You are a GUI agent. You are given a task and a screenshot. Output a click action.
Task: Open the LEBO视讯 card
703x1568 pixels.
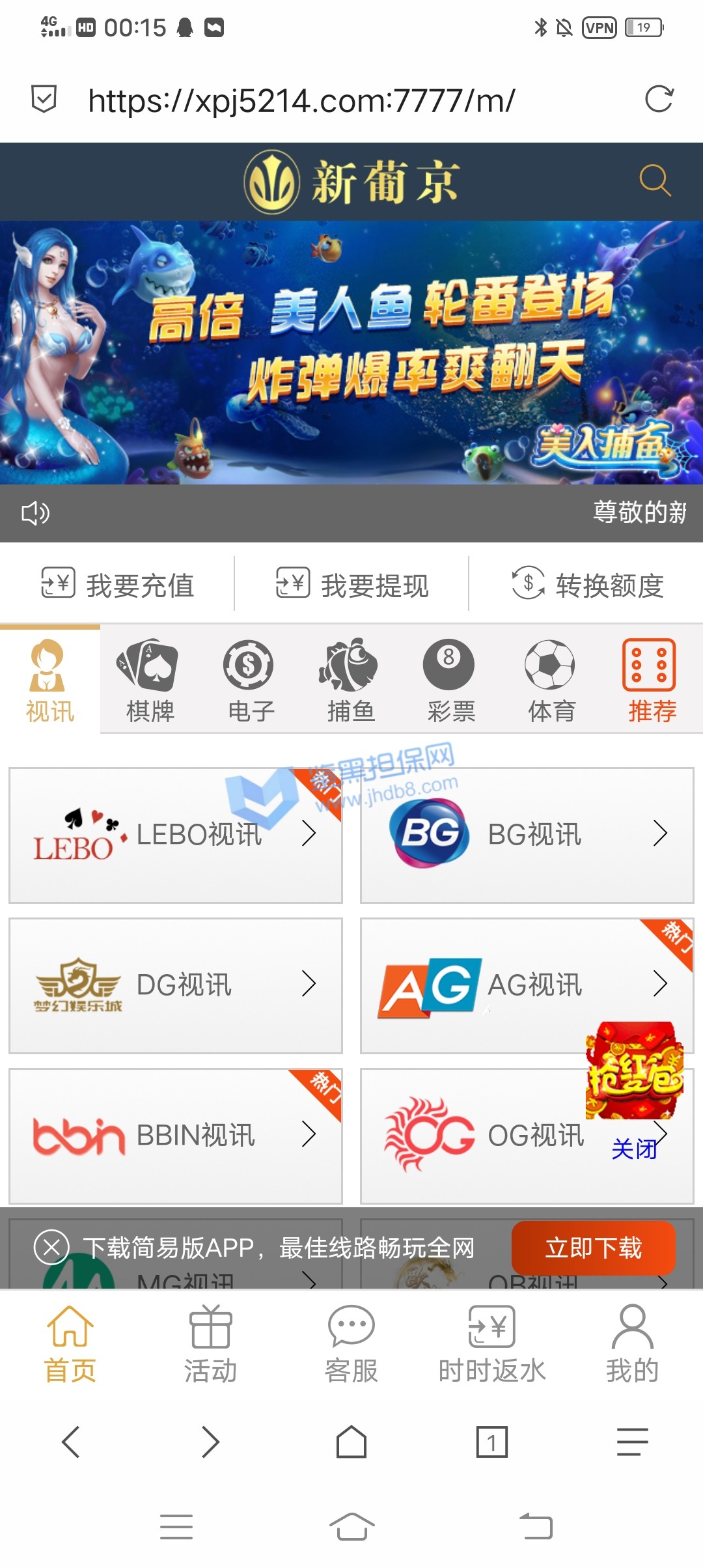tap(176, 835)
